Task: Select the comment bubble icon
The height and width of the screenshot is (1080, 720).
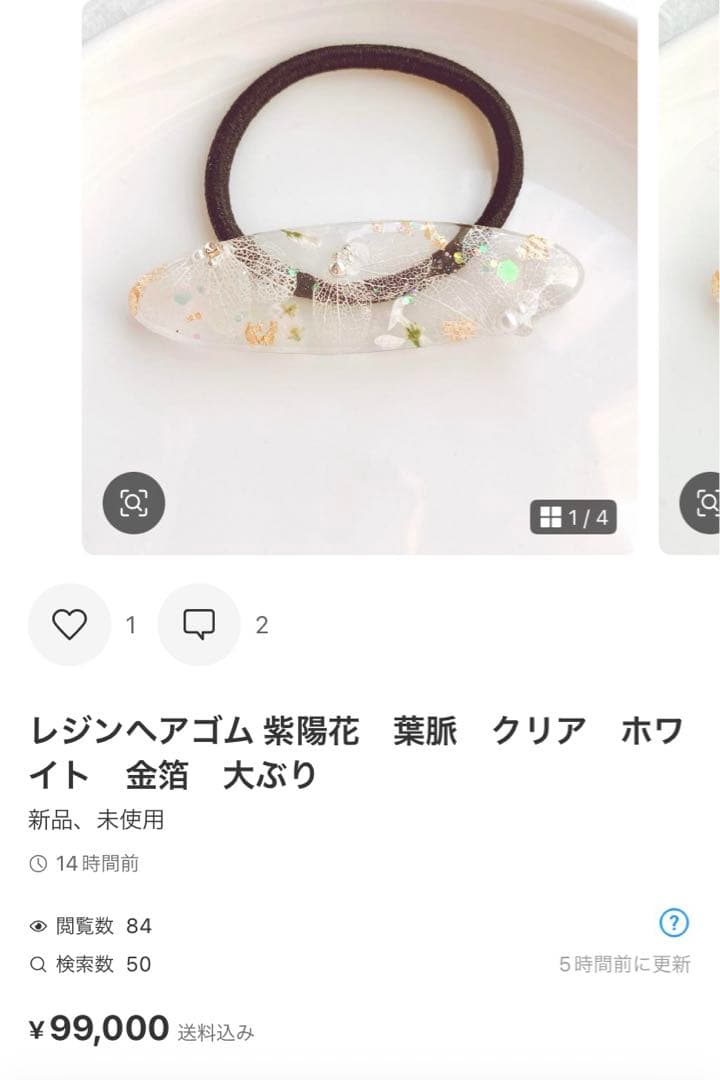Action: [200, 624]
